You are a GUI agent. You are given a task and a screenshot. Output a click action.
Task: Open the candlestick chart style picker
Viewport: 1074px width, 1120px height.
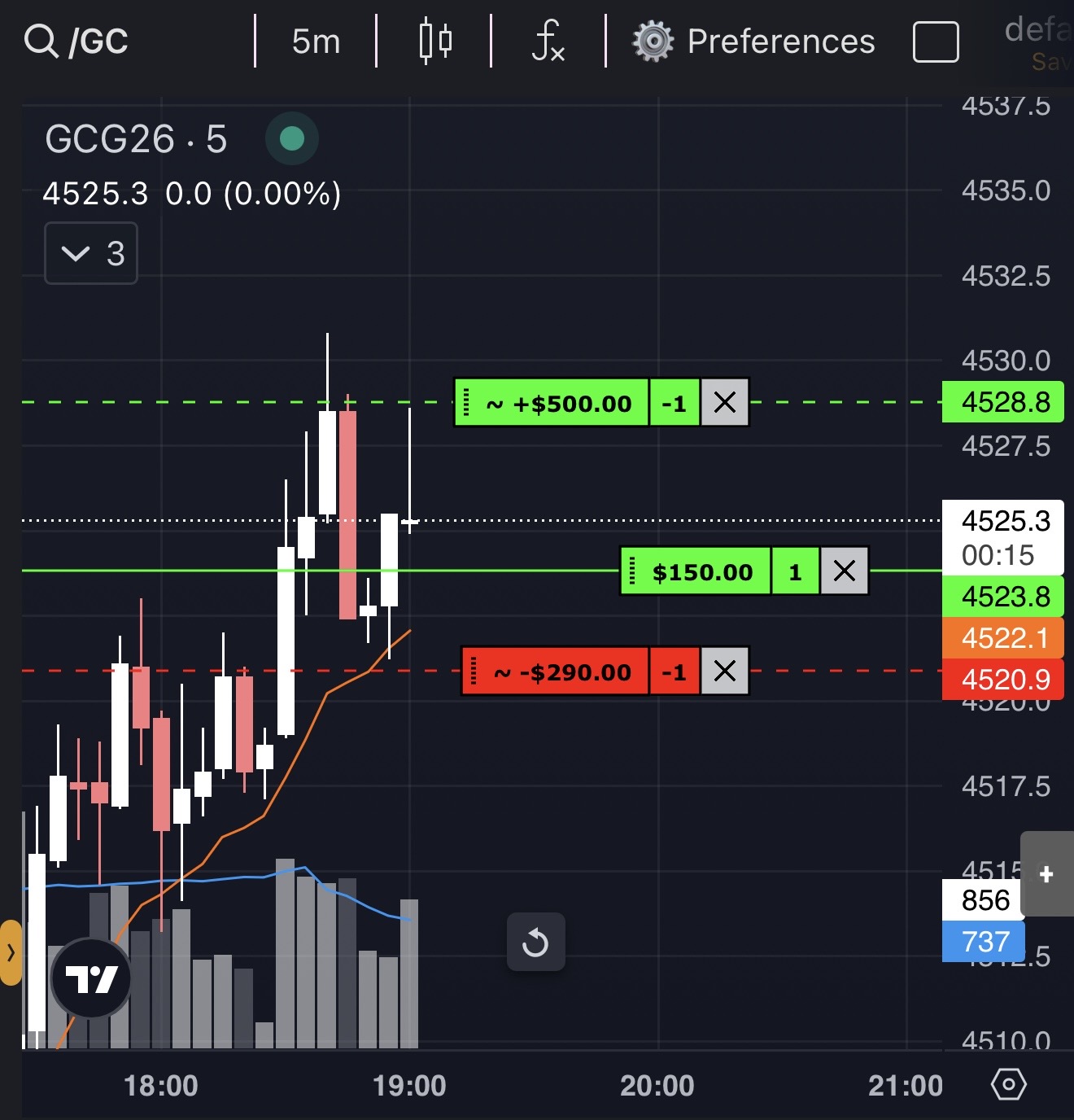pyautogui.click(x=435, y=41)
